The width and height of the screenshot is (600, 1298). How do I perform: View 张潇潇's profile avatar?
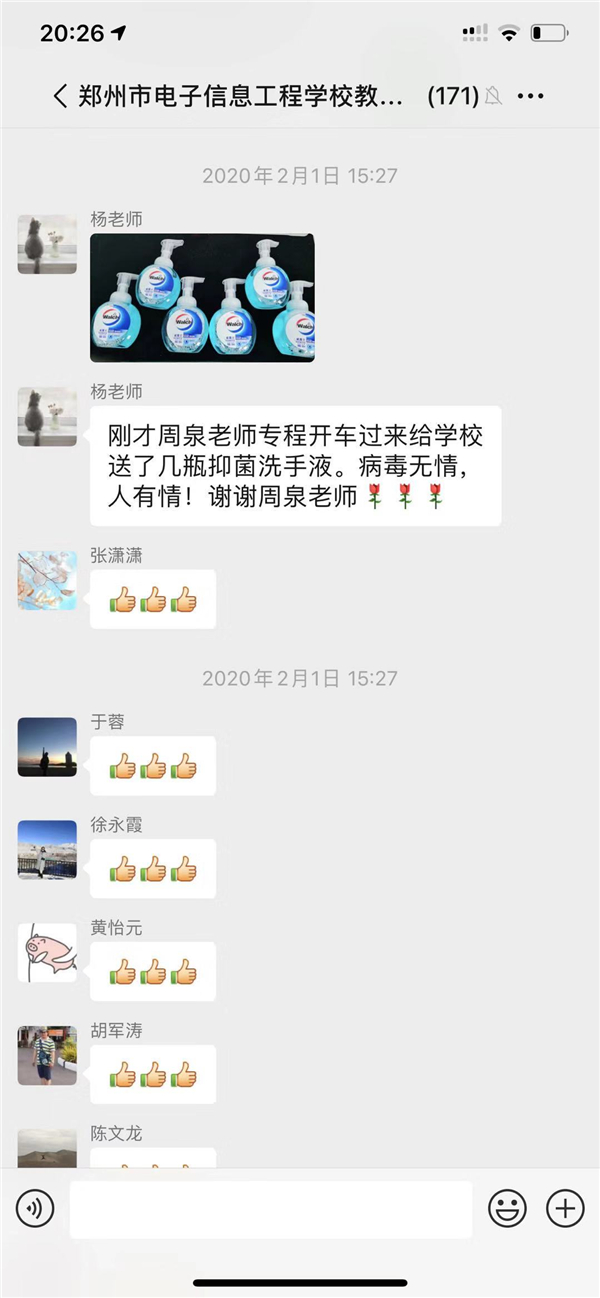click(x=47, y=580)
